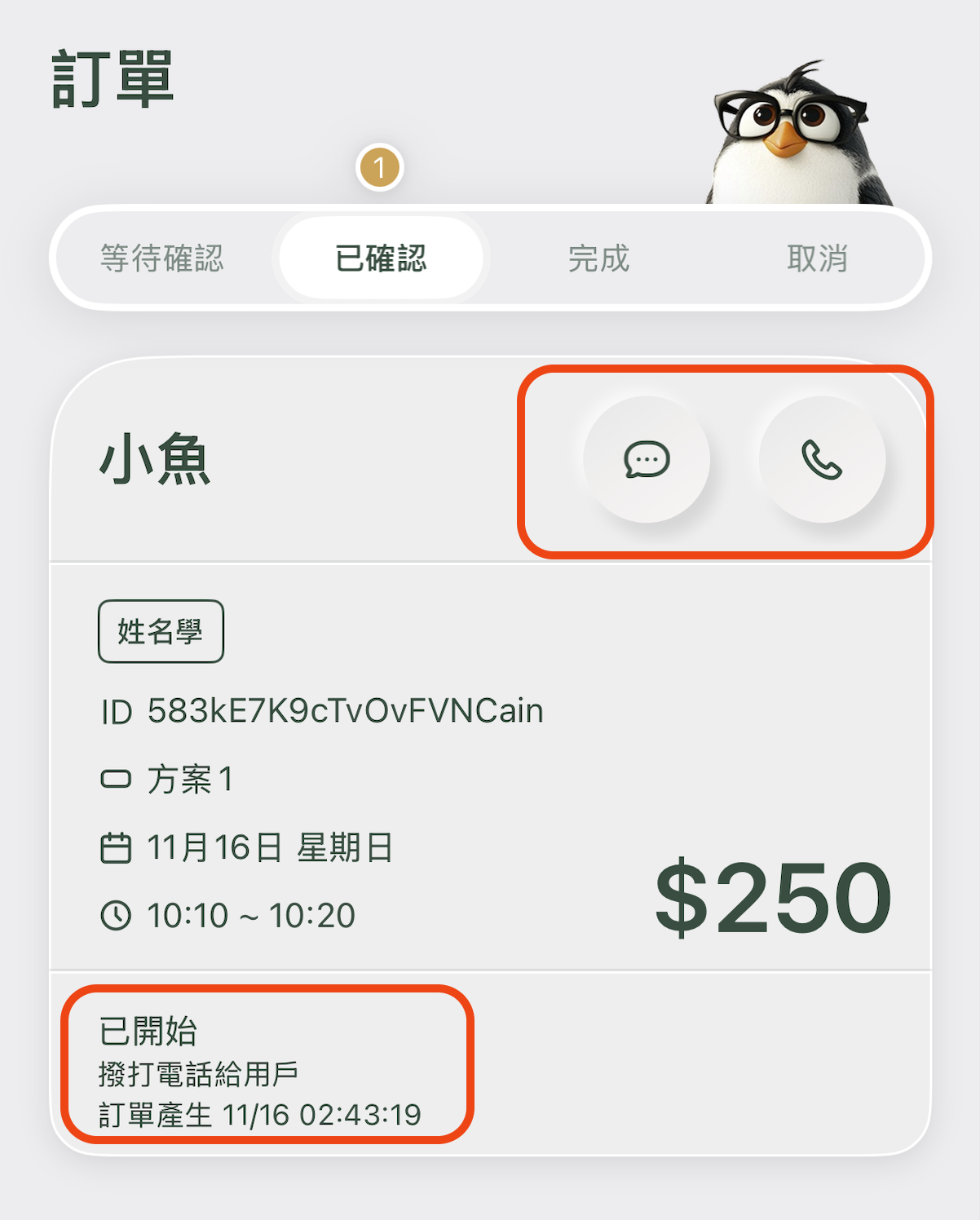Select the 已確認 tab
This screenshot has height=1220, width=980.
(x=381, y=259)
